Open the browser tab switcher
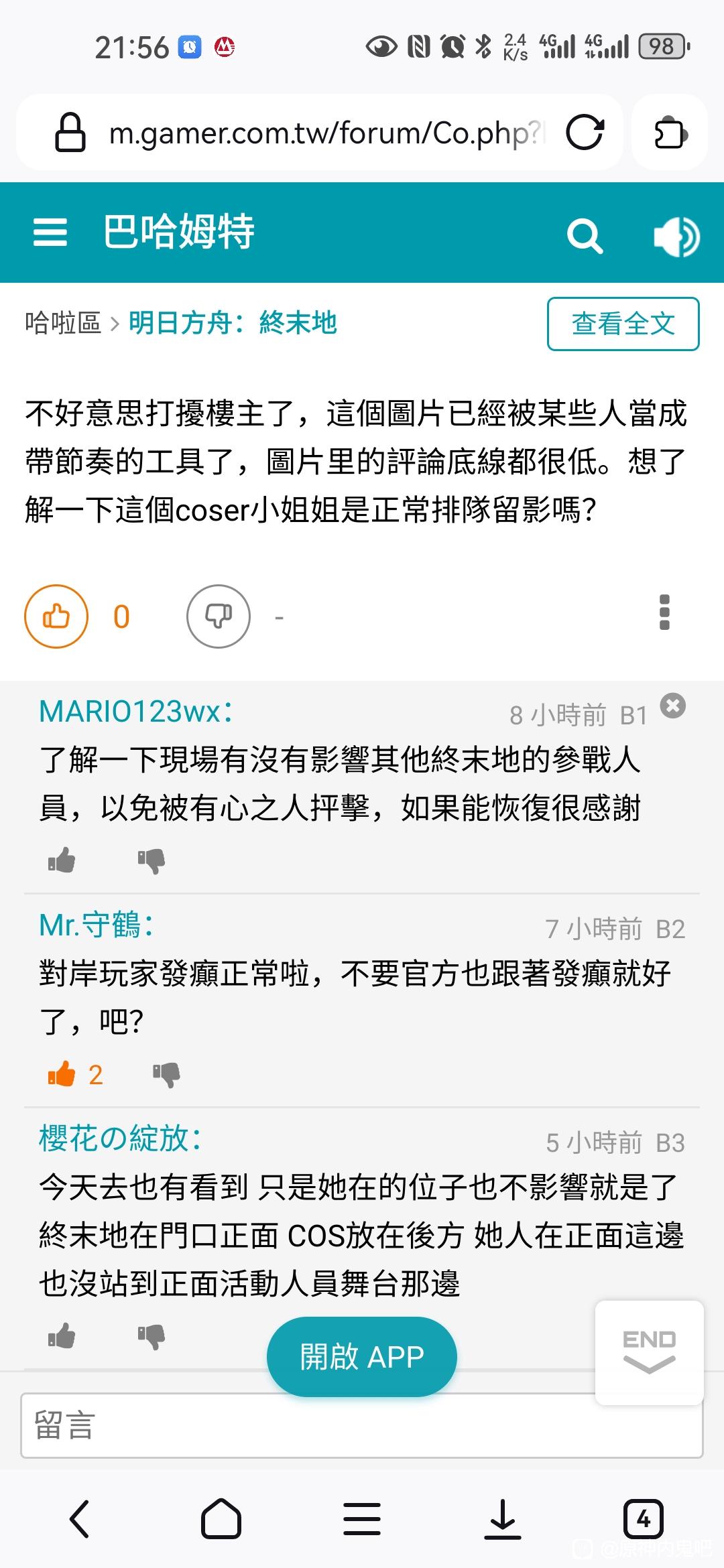724x1568 pixels. [x=643, y=1519]
